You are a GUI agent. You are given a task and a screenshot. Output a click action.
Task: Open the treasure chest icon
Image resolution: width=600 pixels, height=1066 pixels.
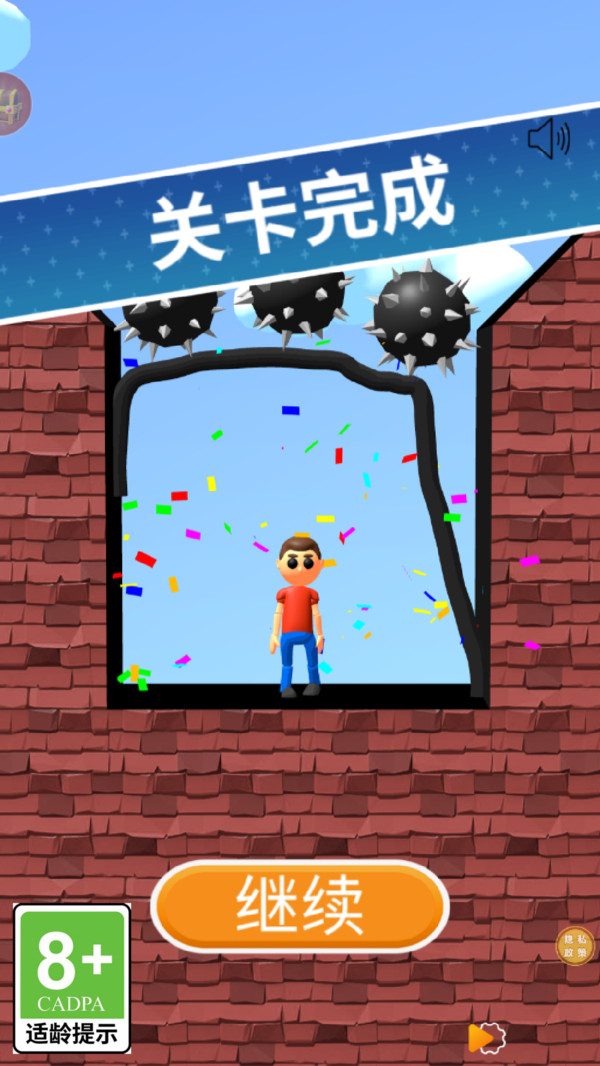(12, 105)
